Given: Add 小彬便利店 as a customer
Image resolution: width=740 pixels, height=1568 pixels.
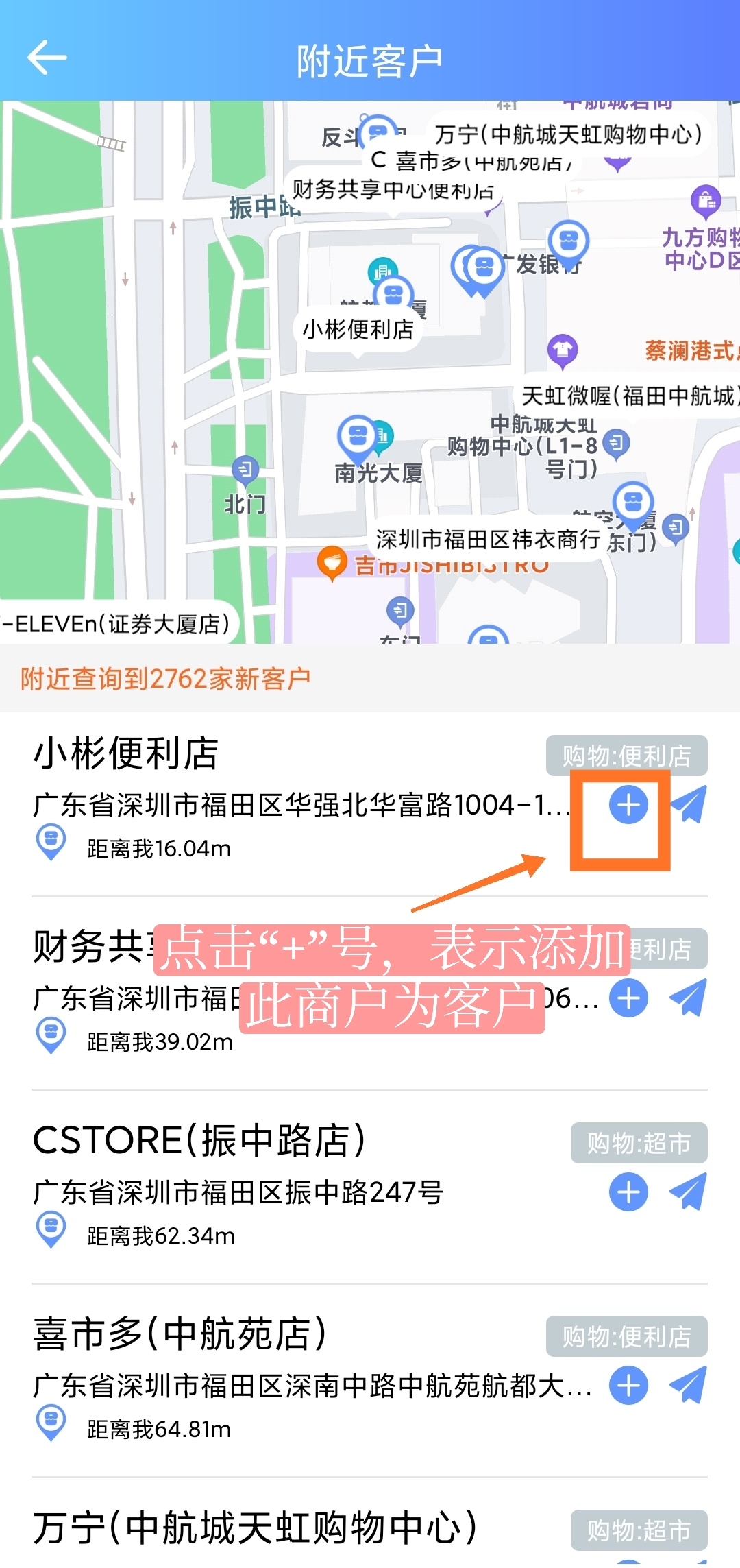Looking at the screenshot, I should coord(628,805).
